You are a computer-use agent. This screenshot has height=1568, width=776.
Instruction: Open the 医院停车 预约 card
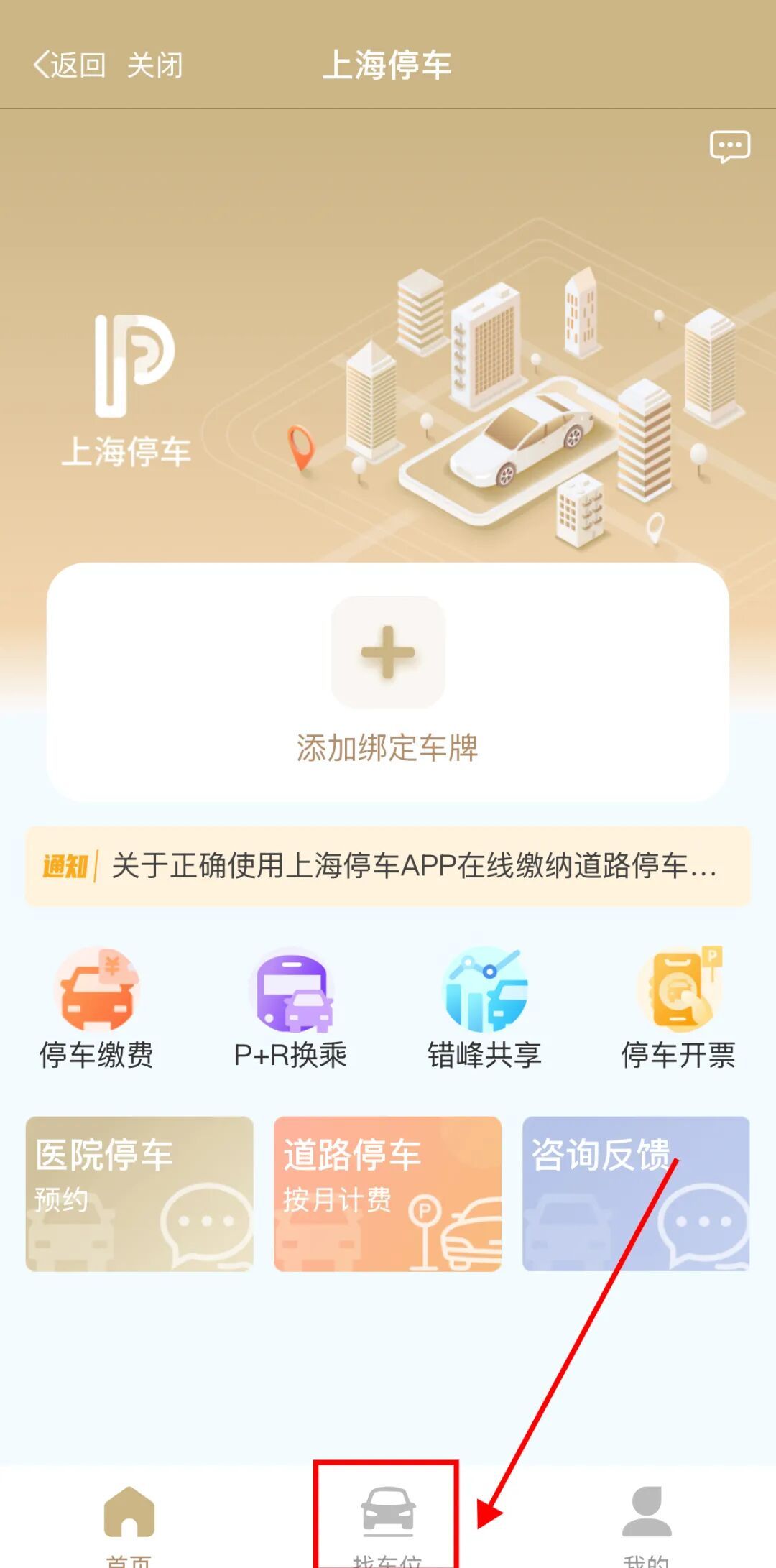139,1194
